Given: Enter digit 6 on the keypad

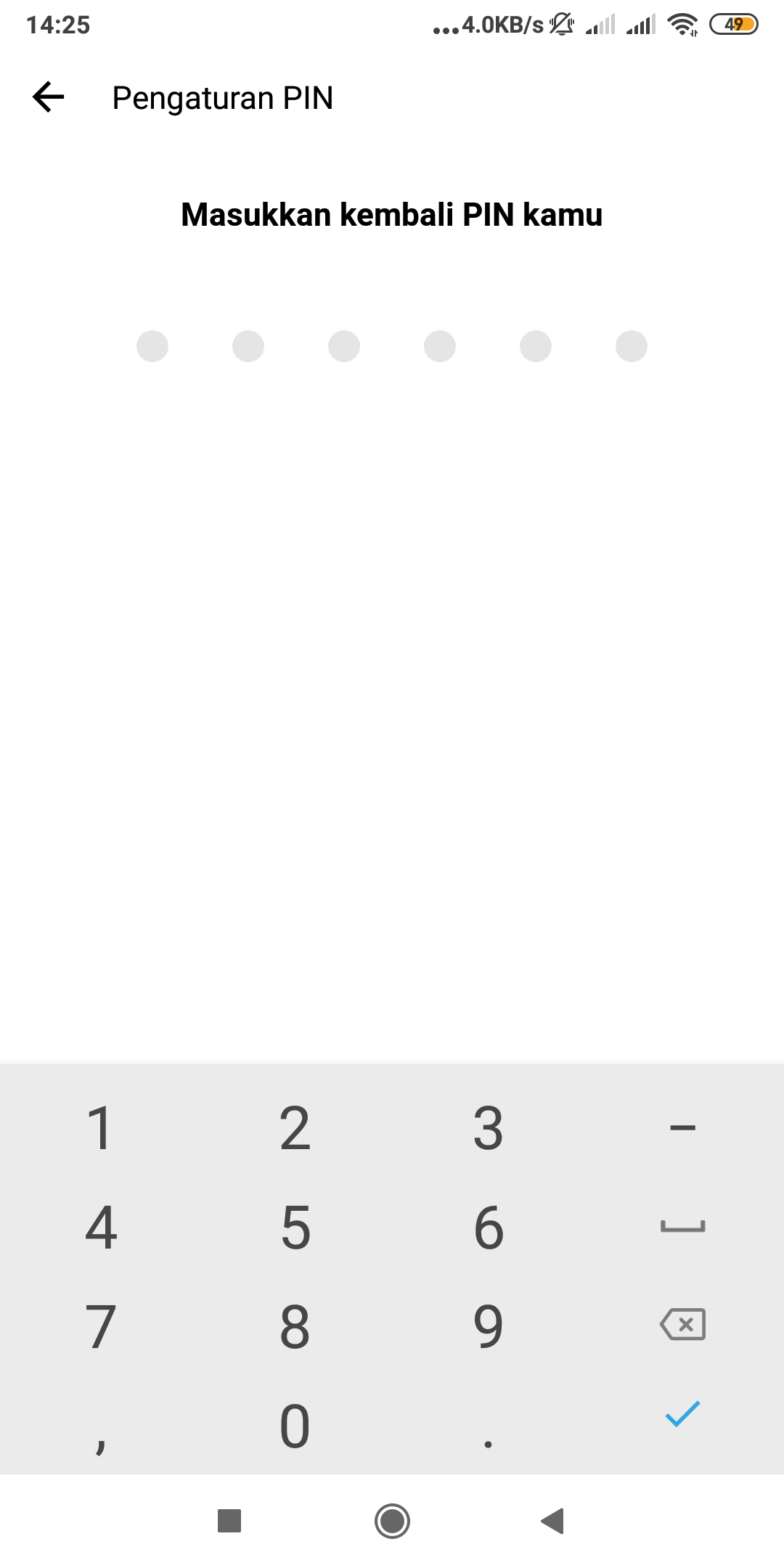Looking at the screenshot, I should [488, 1228].
